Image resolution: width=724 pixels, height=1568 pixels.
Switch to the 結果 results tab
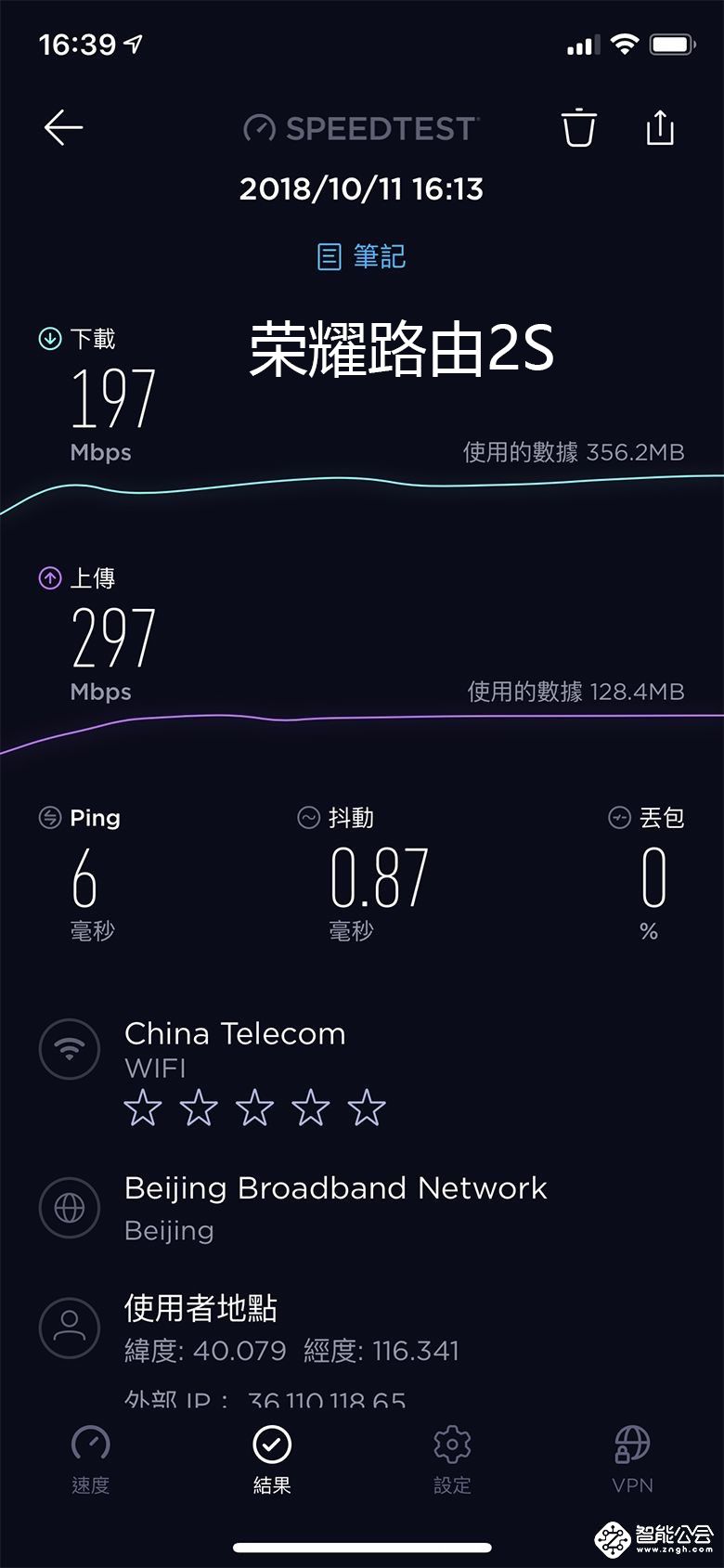coord(271,1458)
